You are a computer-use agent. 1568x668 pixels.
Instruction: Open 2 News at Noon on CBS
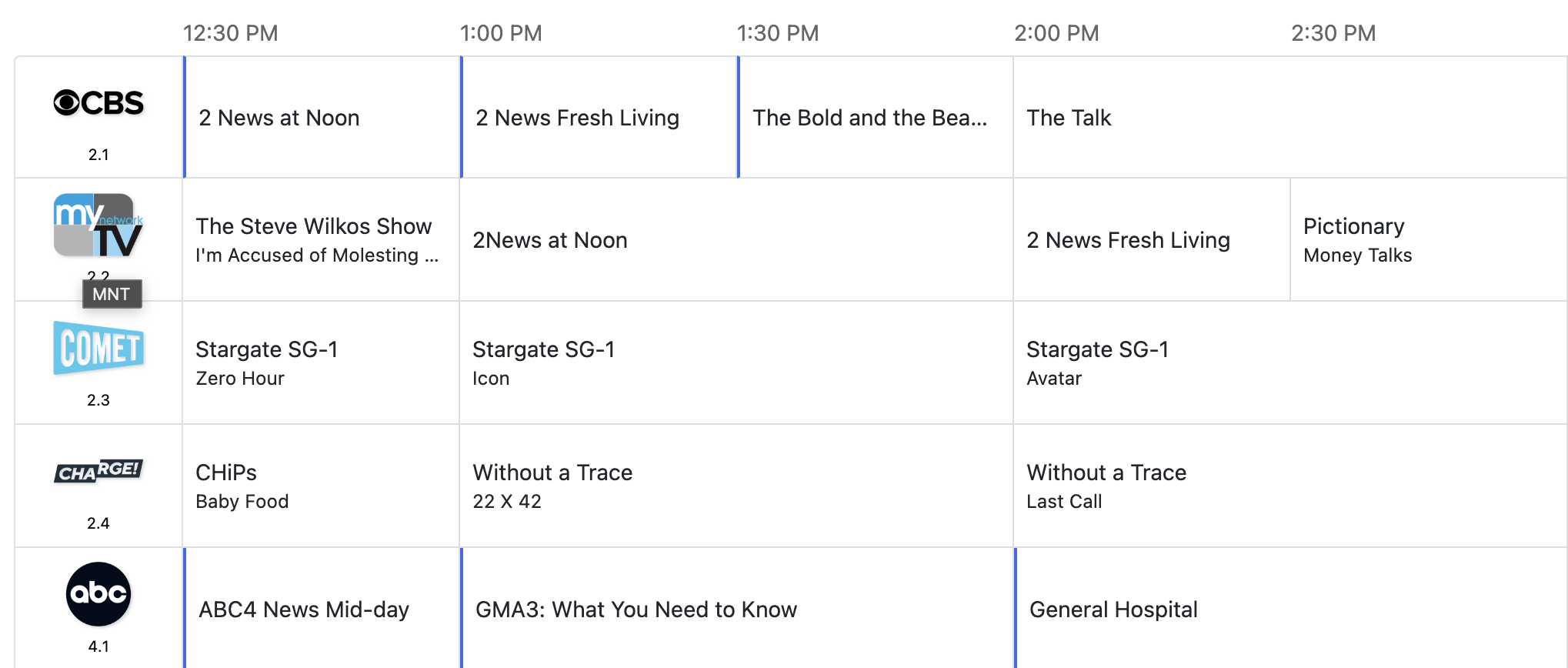[x=322, y=118]
